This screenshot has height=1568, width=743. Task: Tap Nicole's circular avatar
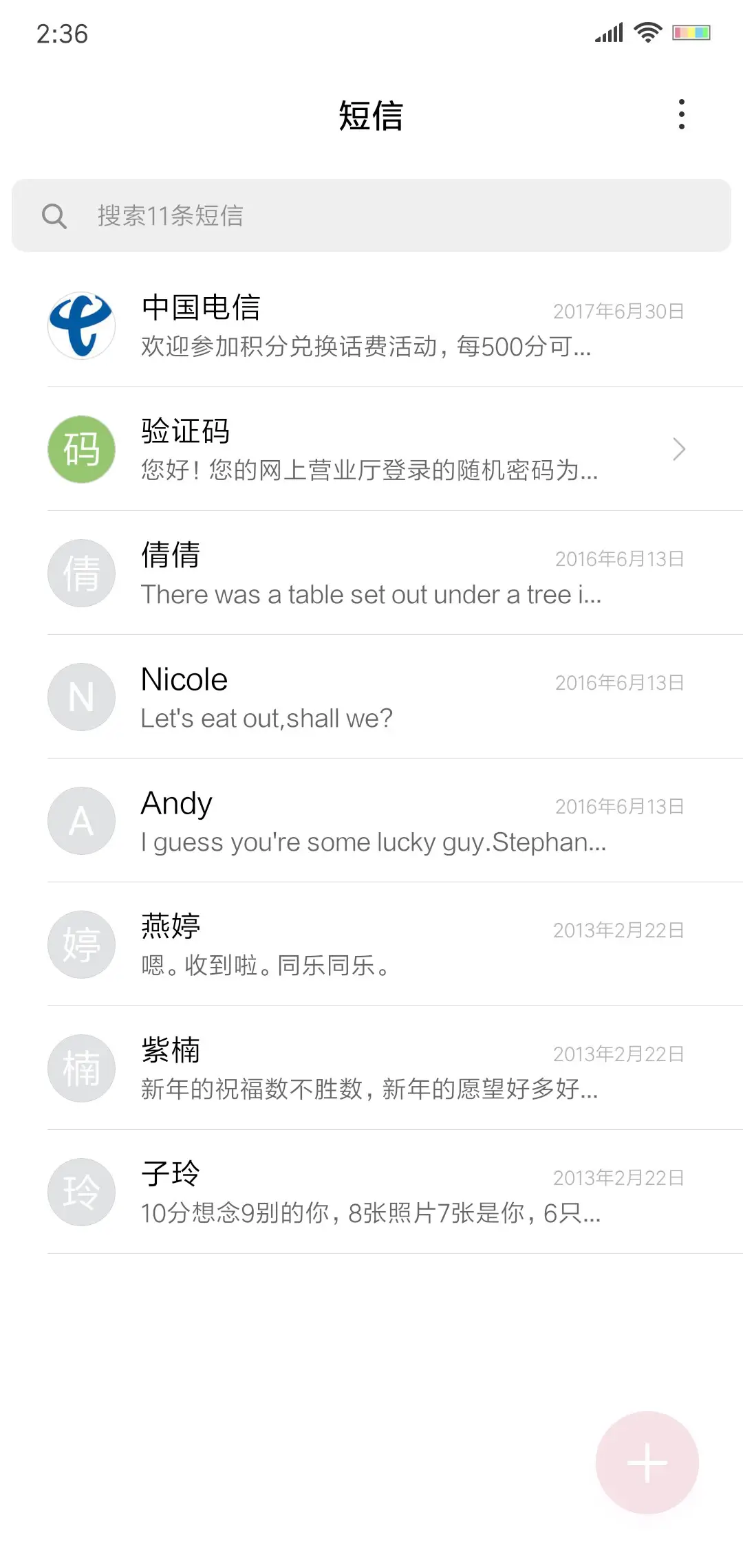pos(80,697)
